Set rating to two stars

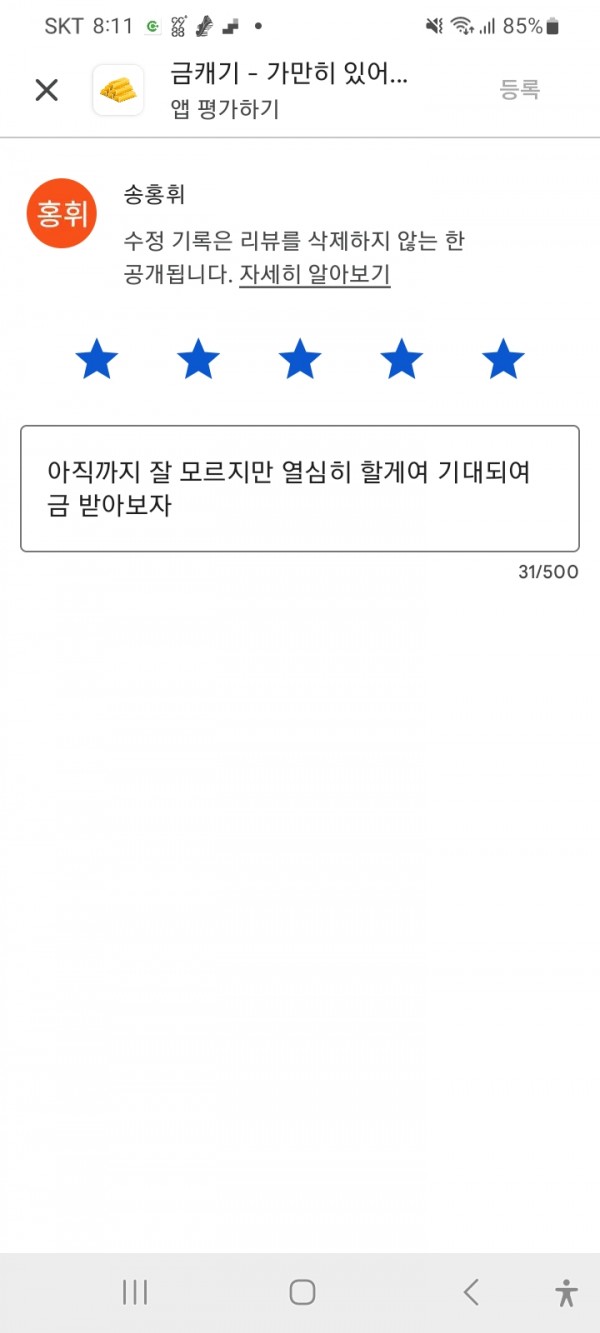[198, 359]
